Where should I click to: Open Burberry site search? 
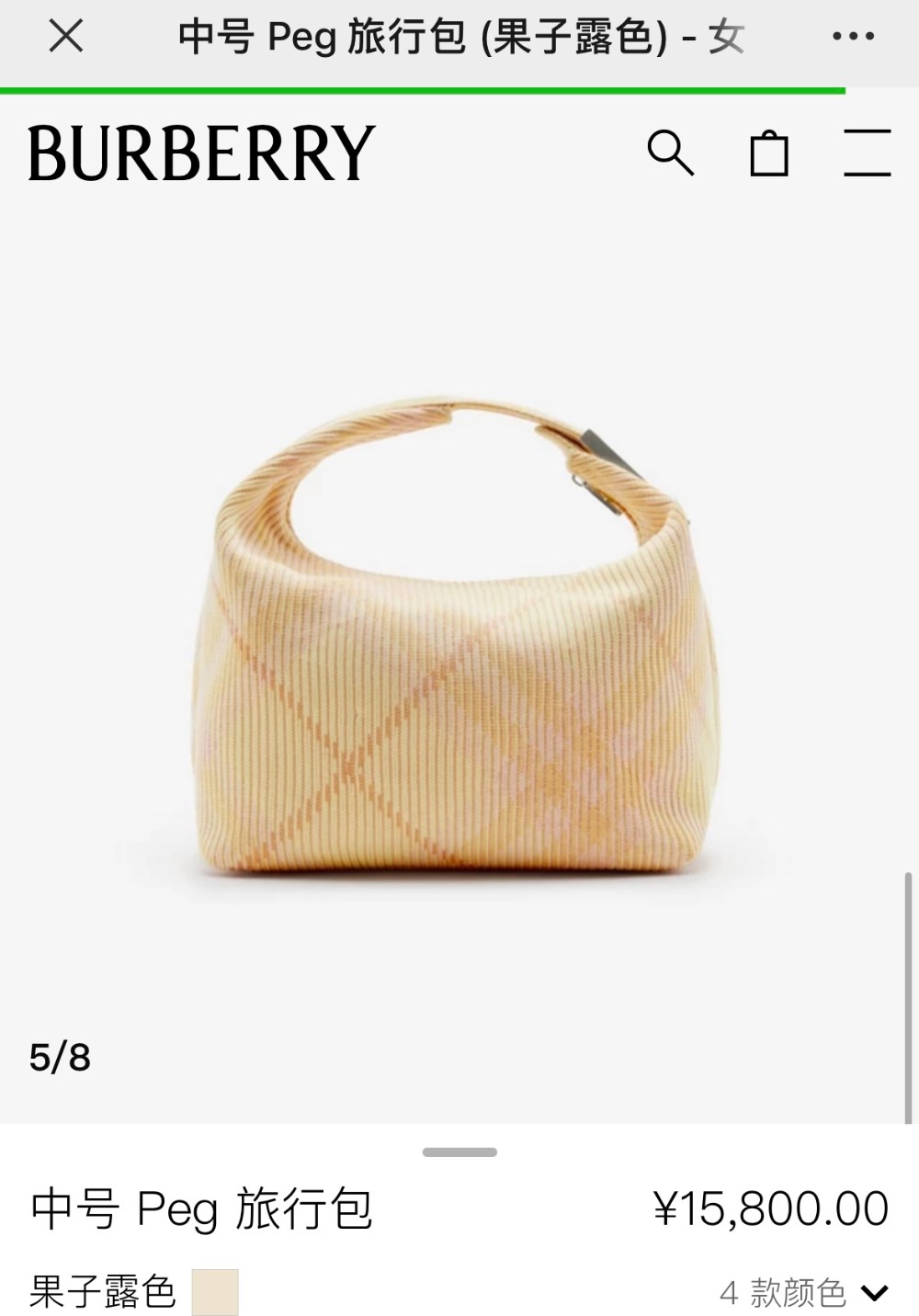(x=670, y=153)
